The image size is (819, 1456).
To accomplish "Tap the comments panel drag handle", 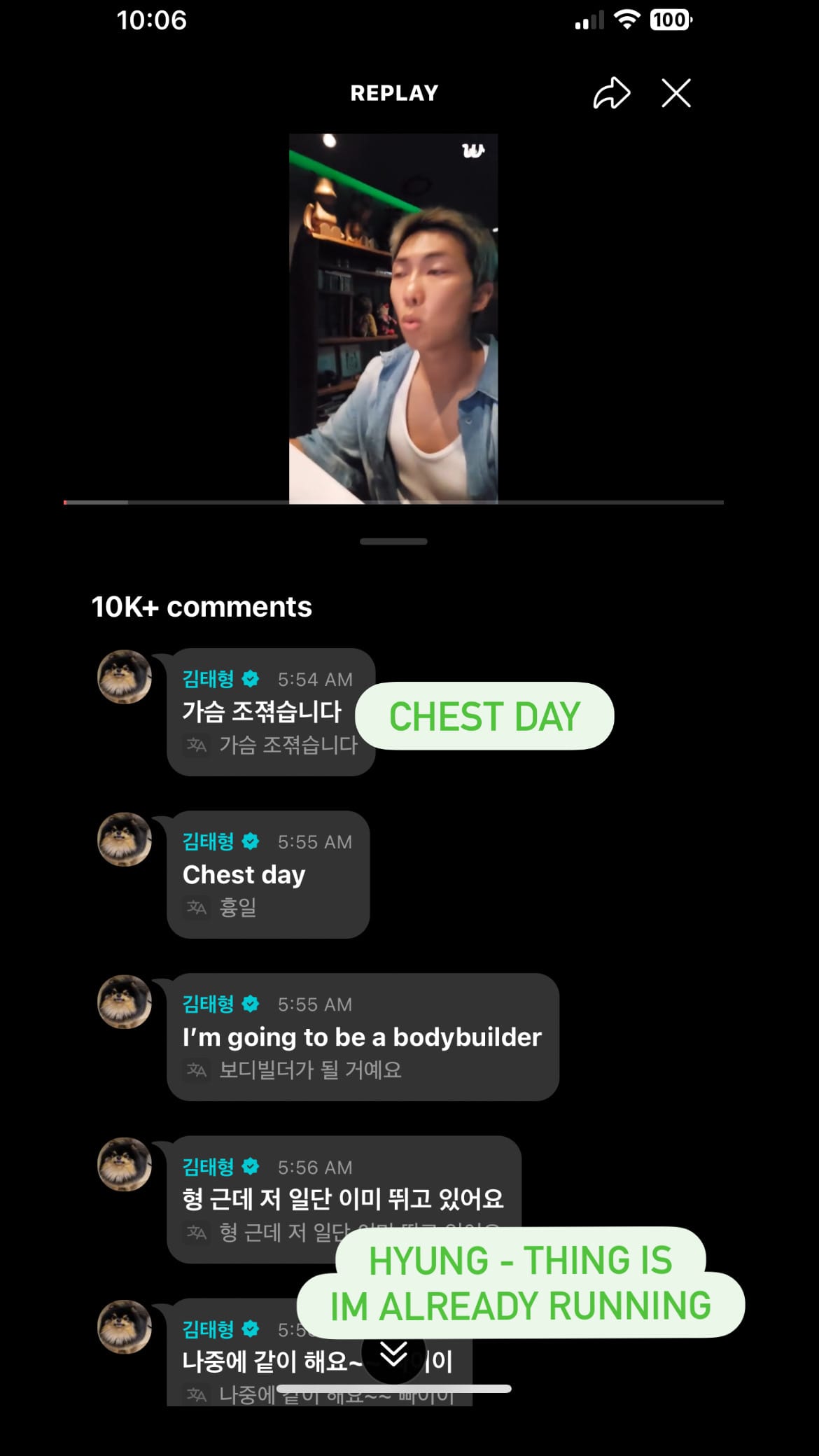I will 393,541.
